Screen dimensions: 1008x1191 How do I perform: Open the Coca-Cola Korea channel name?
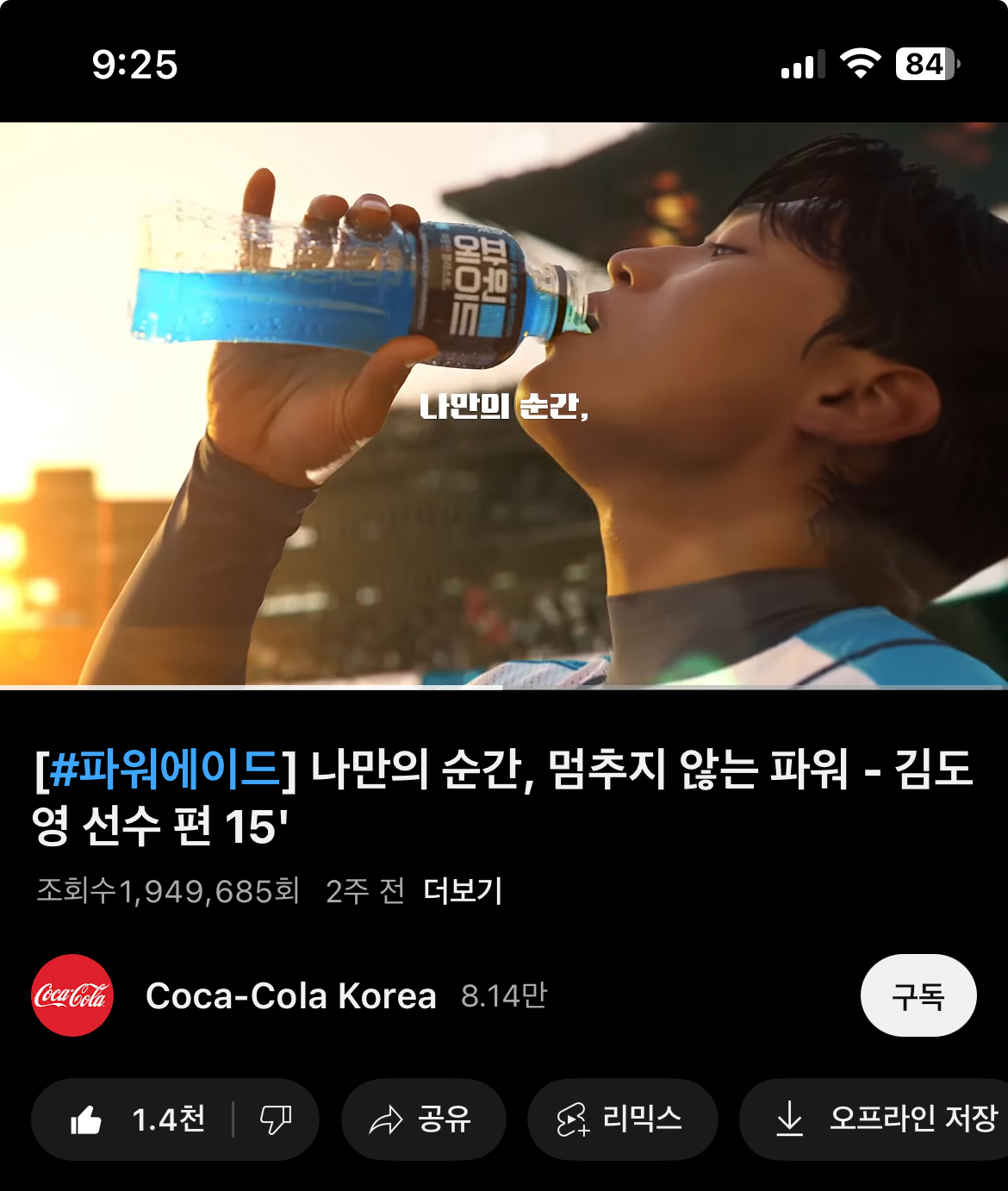(x=291, y=996)
